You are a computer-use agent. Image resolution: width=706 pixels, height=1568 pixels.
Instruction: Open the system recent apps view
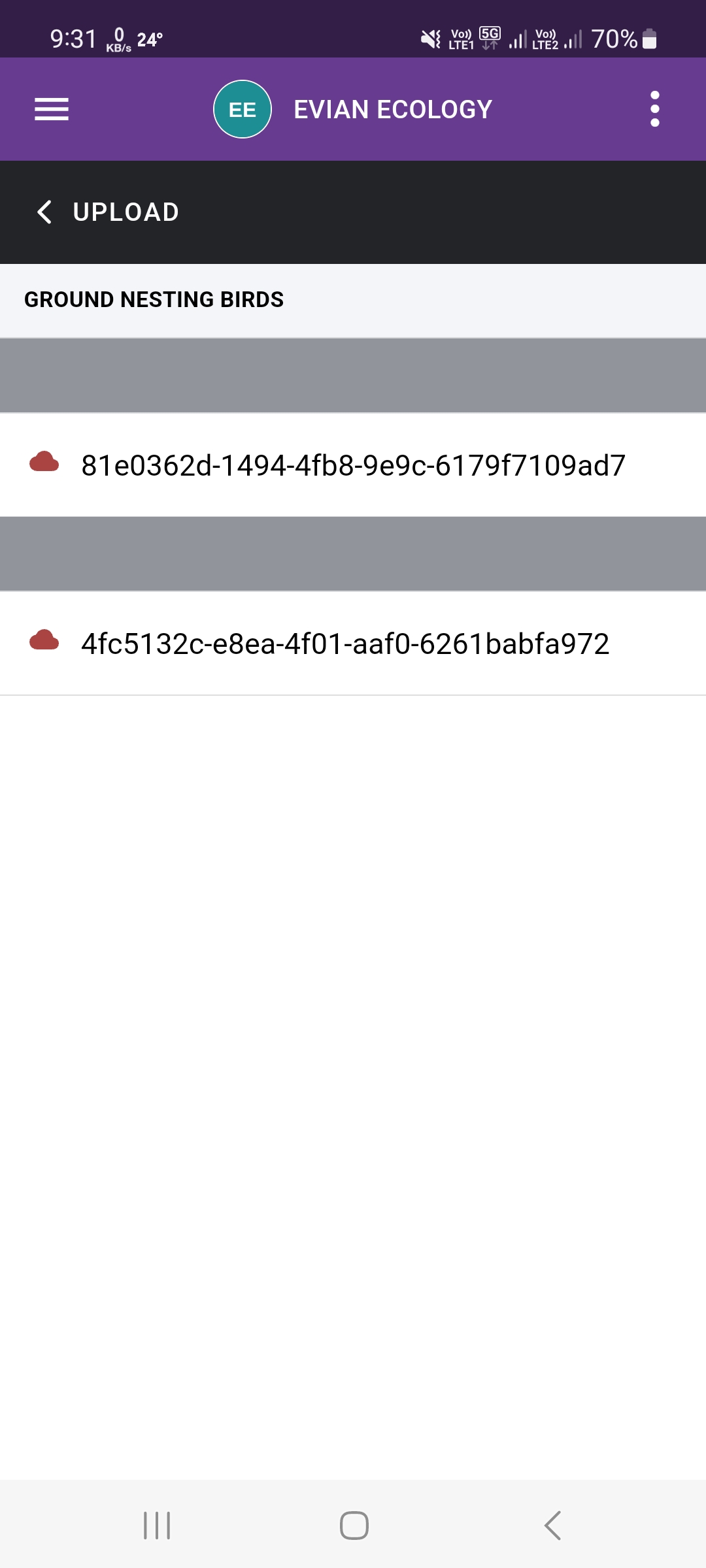(x=157, y=1526)
